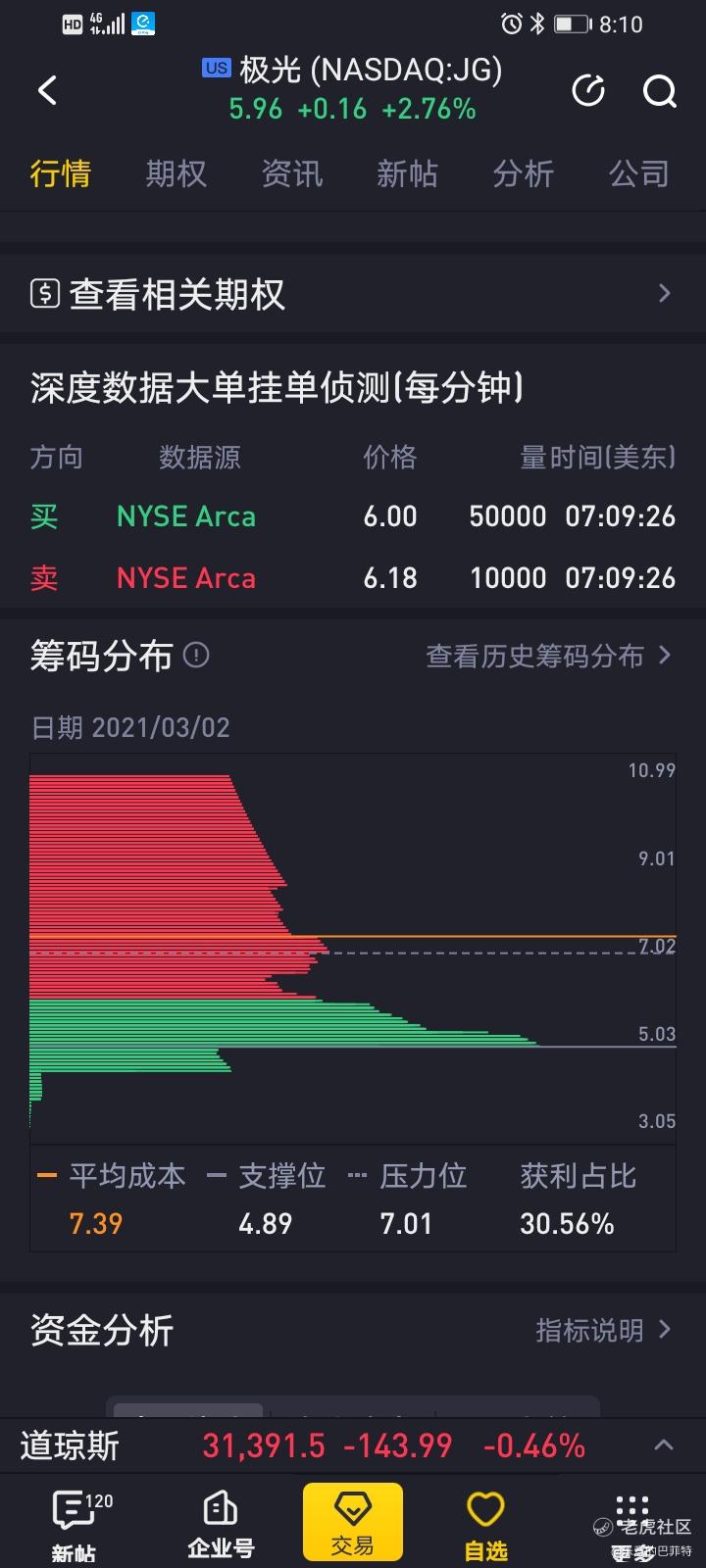Go back using the top-left arrow
This screenshot has height=1568, width=706.
[47, 91]
